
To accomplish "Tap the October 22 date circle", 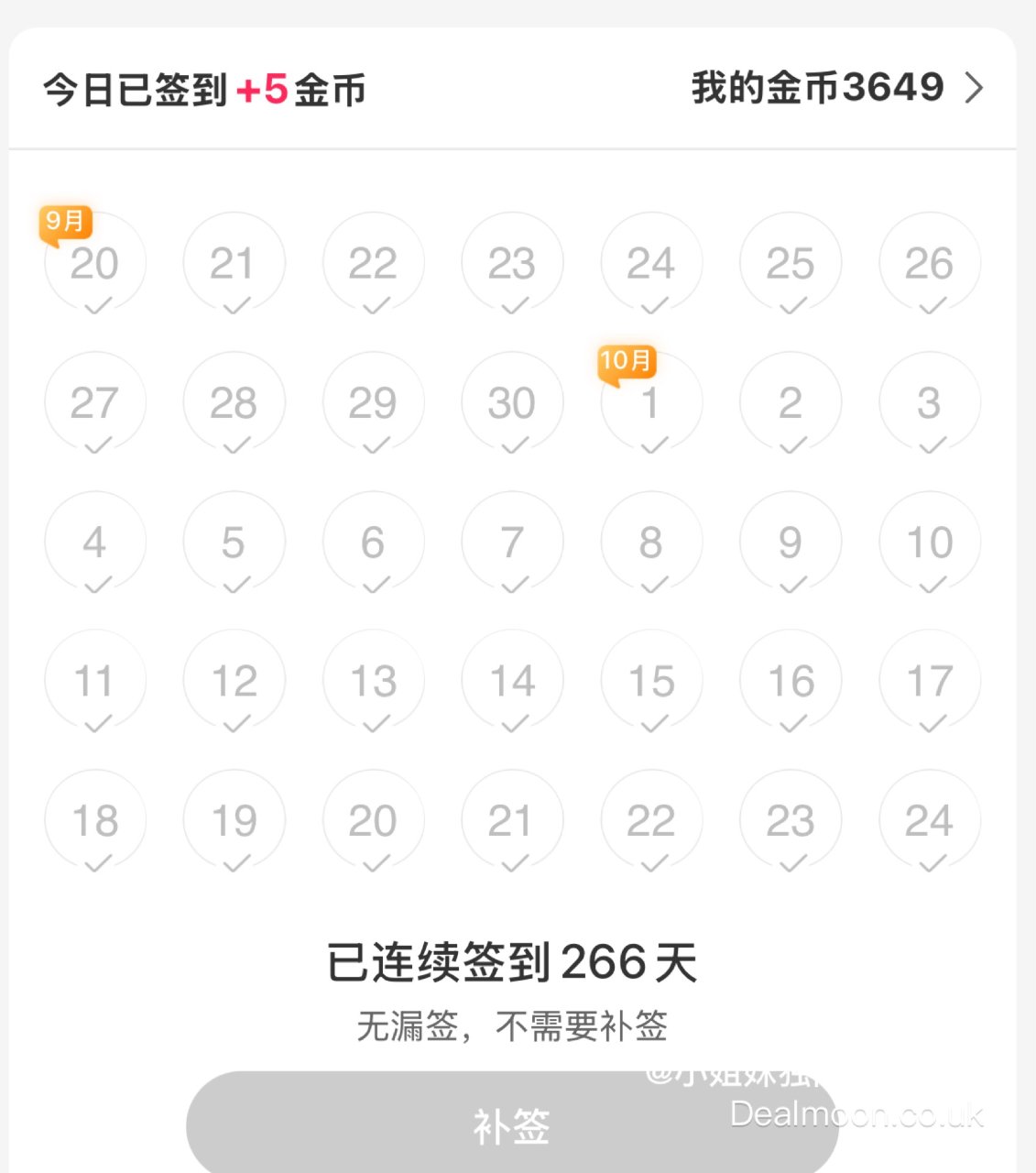I will [651, 820].
